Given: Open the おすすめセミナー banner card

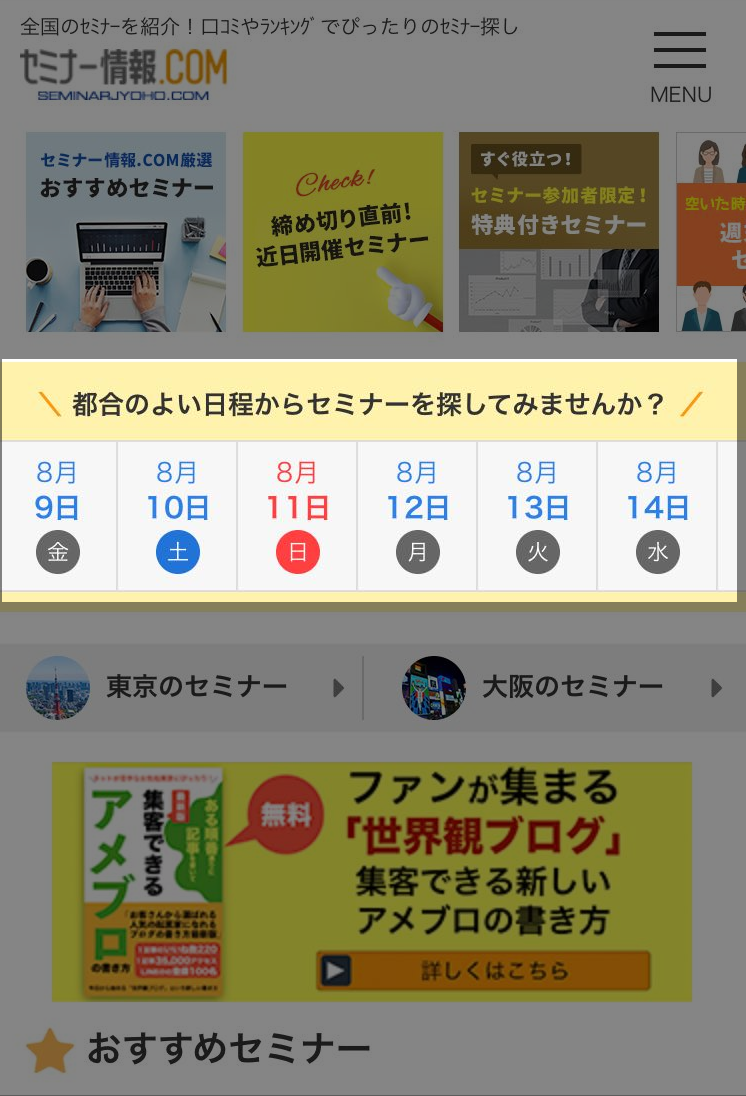Looking at the screenshot, I should [x=126, y=232].
